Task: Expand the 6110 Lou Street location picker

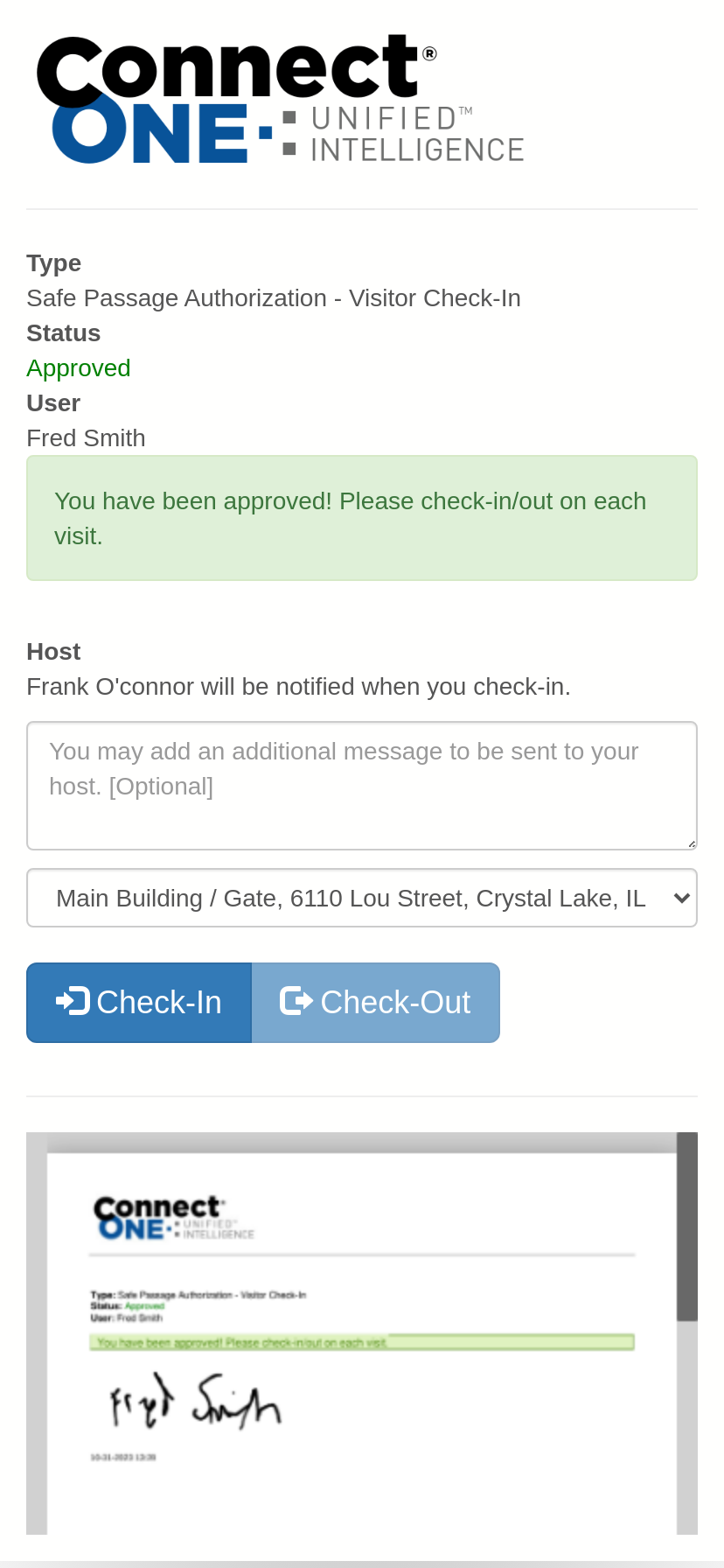Action: pos(362,897)
